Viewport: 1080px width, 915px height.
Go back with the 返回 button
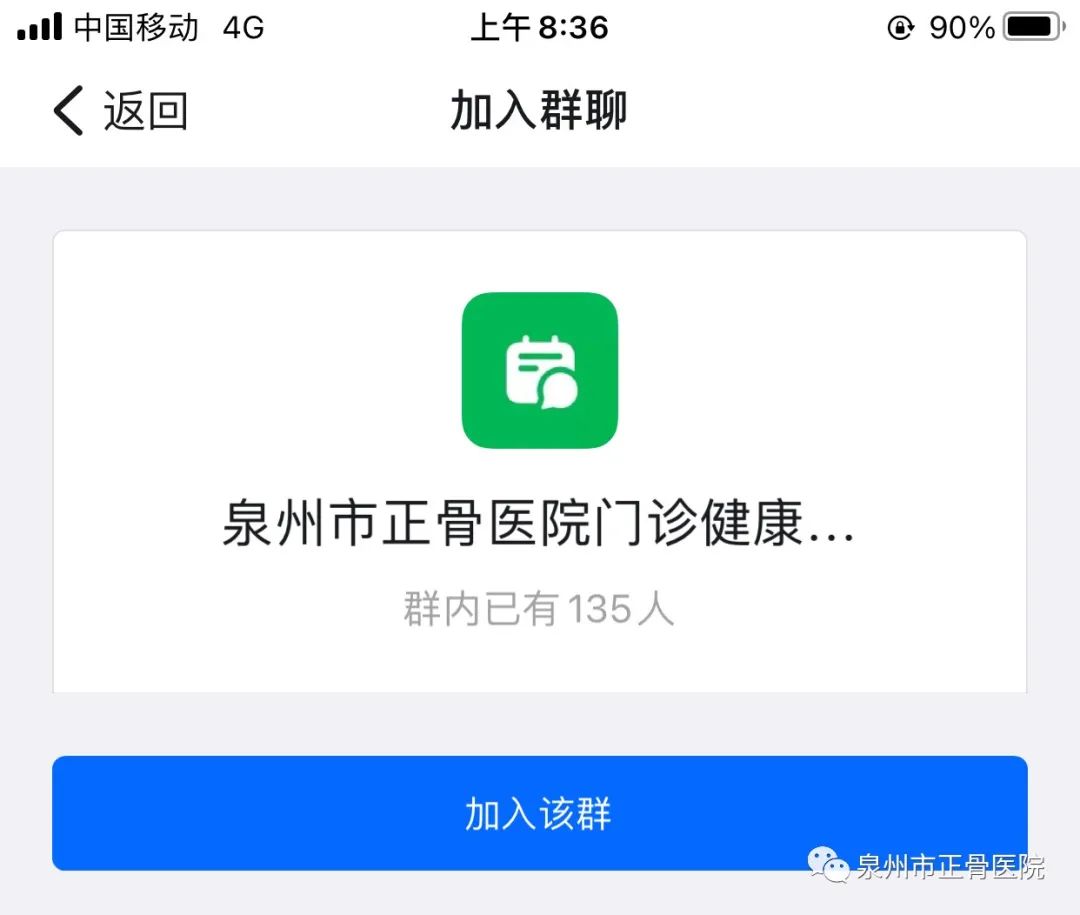click(x=120, y=110)
